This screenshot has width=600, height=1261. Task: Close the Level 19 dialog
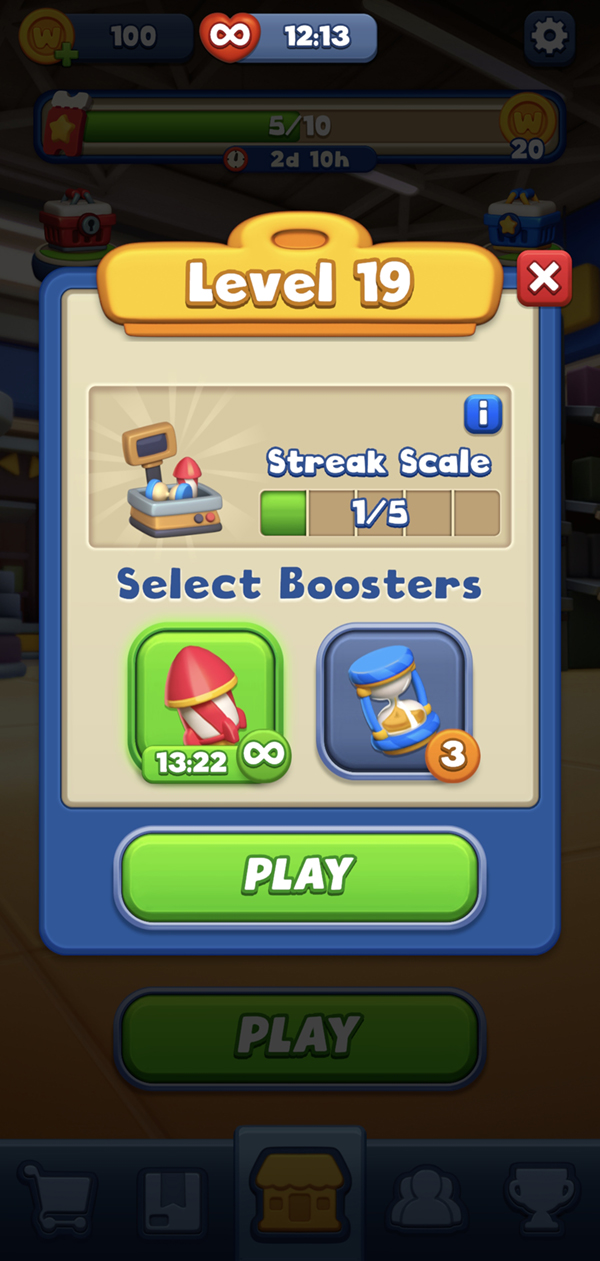point(544,278)
